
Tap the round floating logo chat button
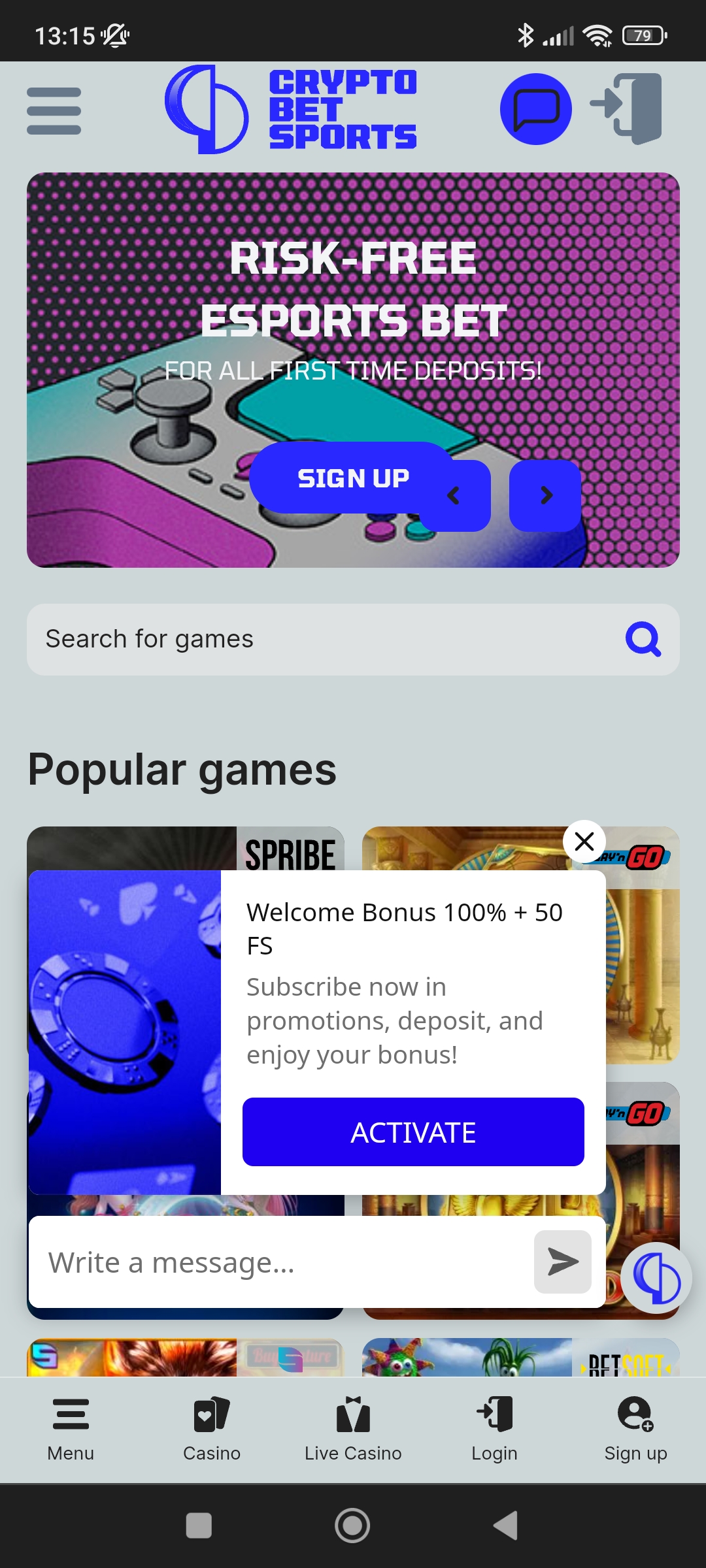(x=656, y=1278)
